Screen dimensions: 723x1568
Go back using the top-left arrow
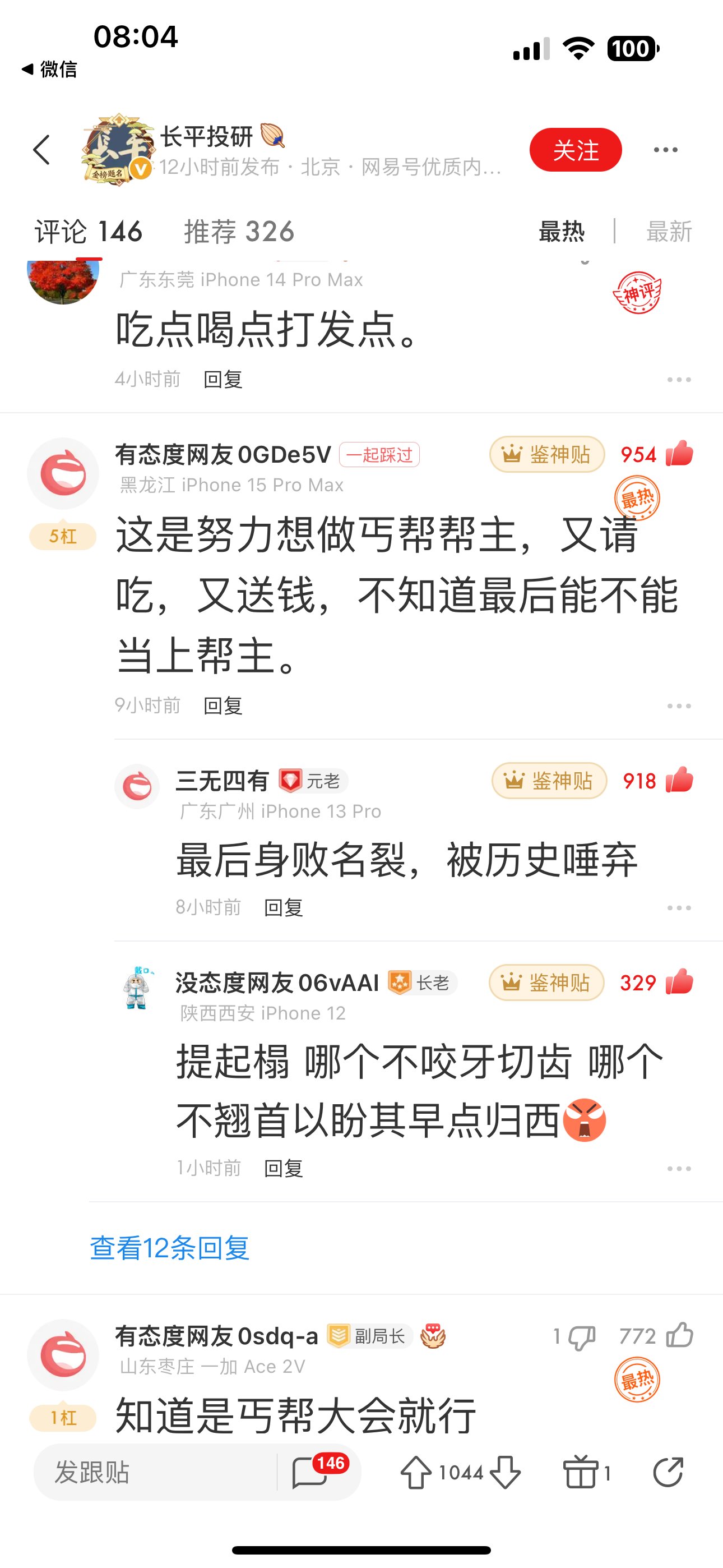click(x=41, y=150)
